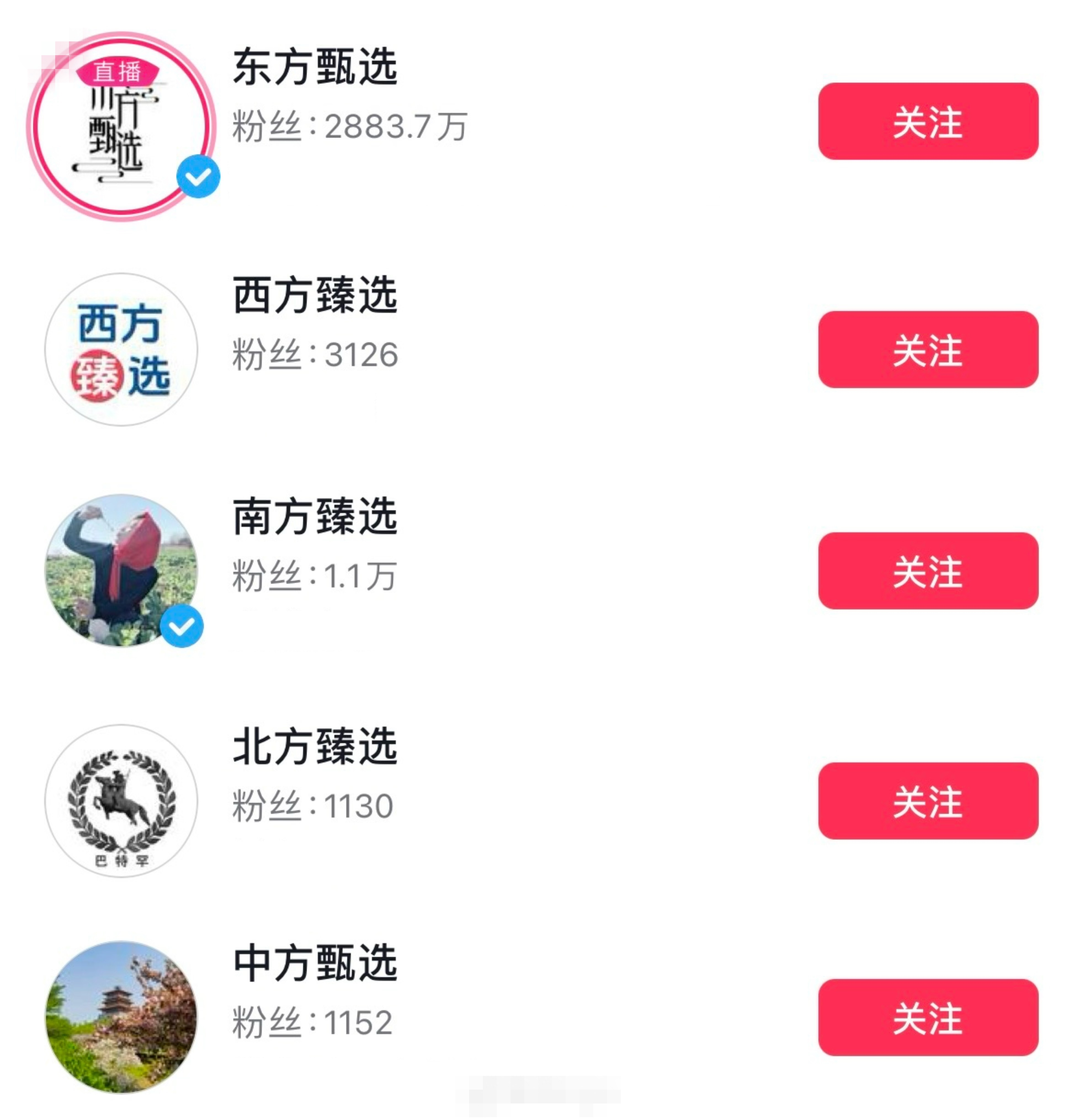Follow the 西方臻选 account
This screenshot has width=1082, height=1120.
click(928, 349)
